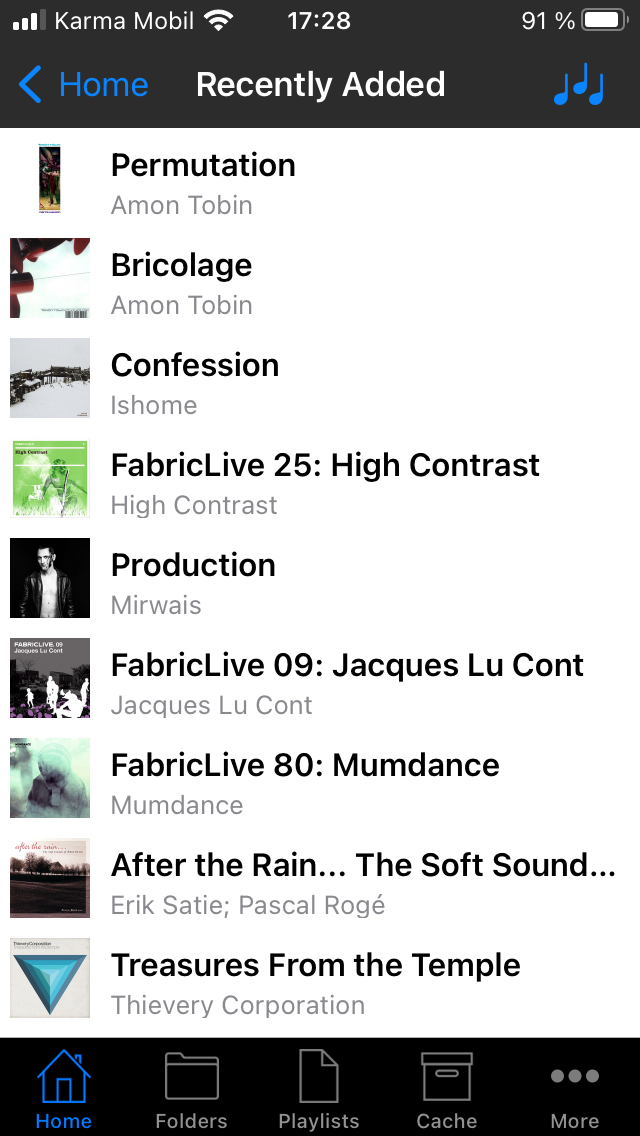Image resolution: width=640 pixels, height=1136 pixels.
Task: Open FabricLive 09: Jacques Lu Cont
Action: pos(320,678)
